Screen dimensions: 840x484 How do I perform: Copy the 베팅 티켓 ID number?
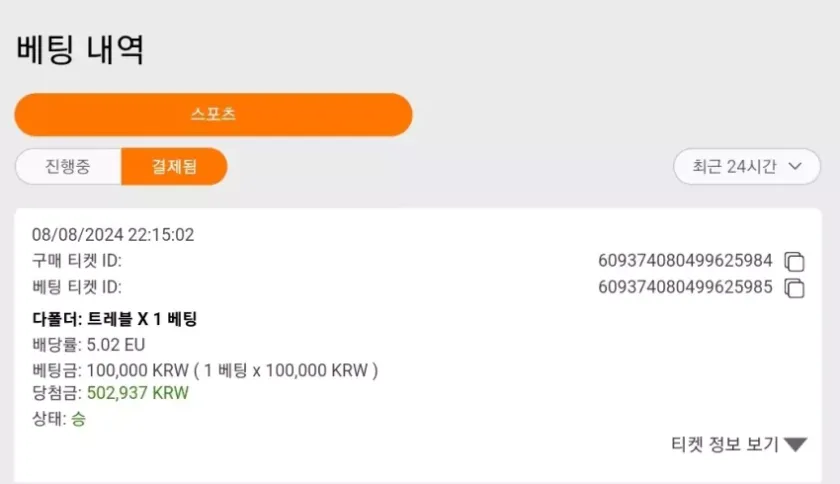click(795, 288)
